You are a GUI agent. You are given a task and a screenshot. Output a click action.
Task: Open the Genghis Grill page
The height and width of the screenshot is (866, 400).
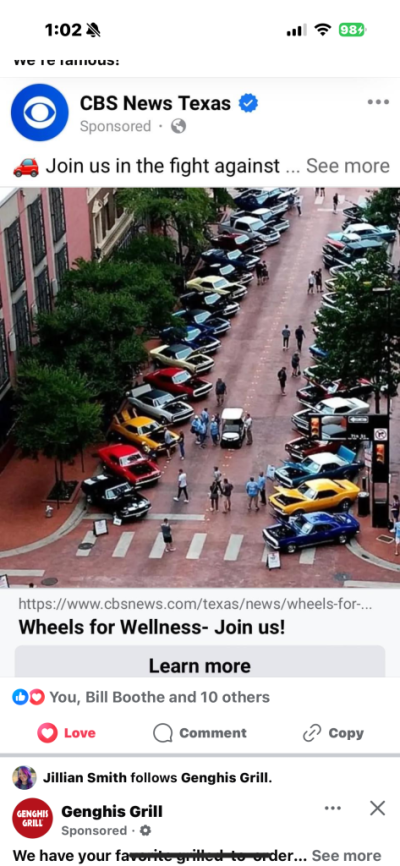(x=112, y=811)
